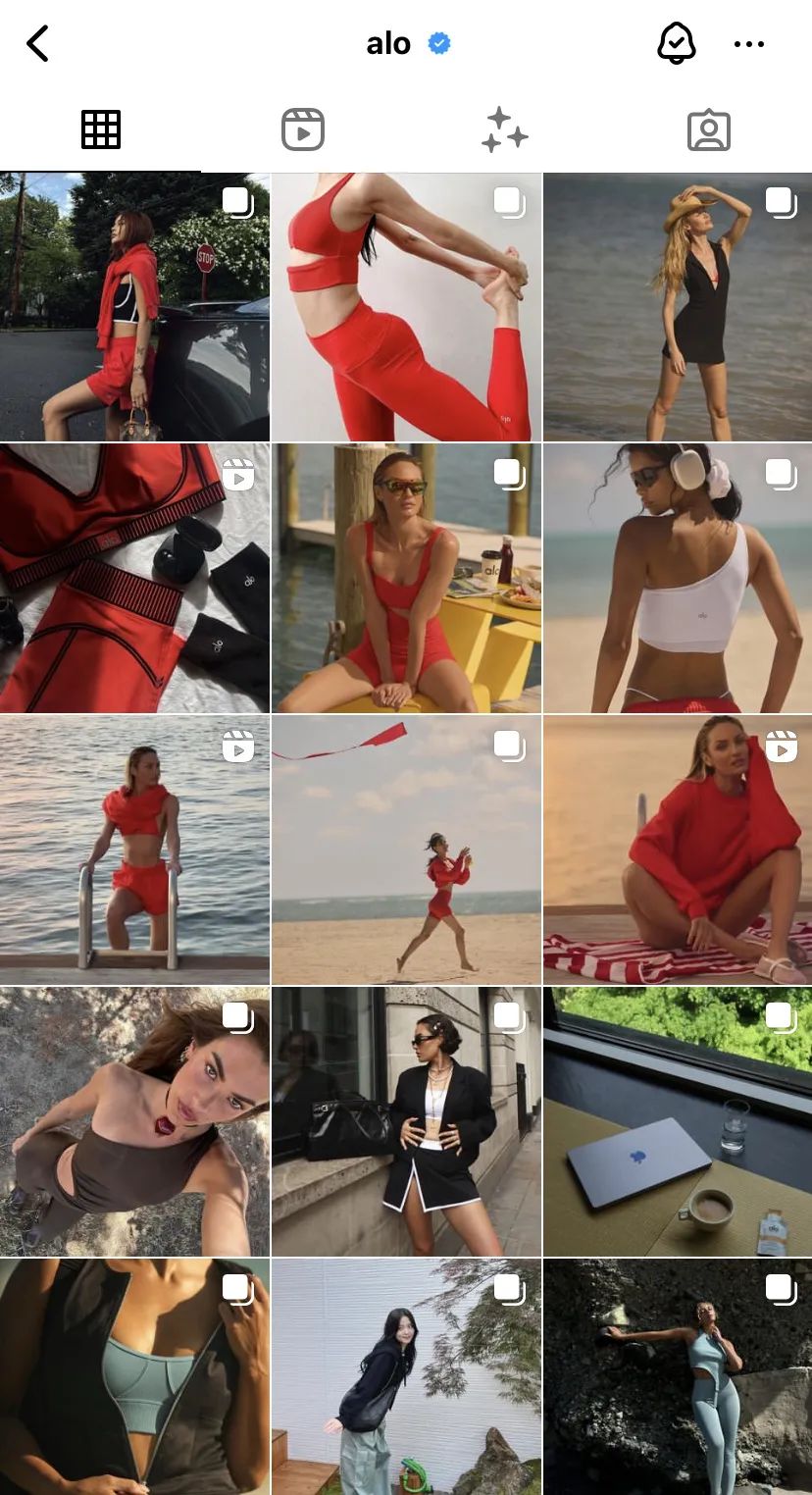The height and width of the screenshot is (1495, 812).
Task: Open post of woman in cowboy hat
Action: coord(678,307)
